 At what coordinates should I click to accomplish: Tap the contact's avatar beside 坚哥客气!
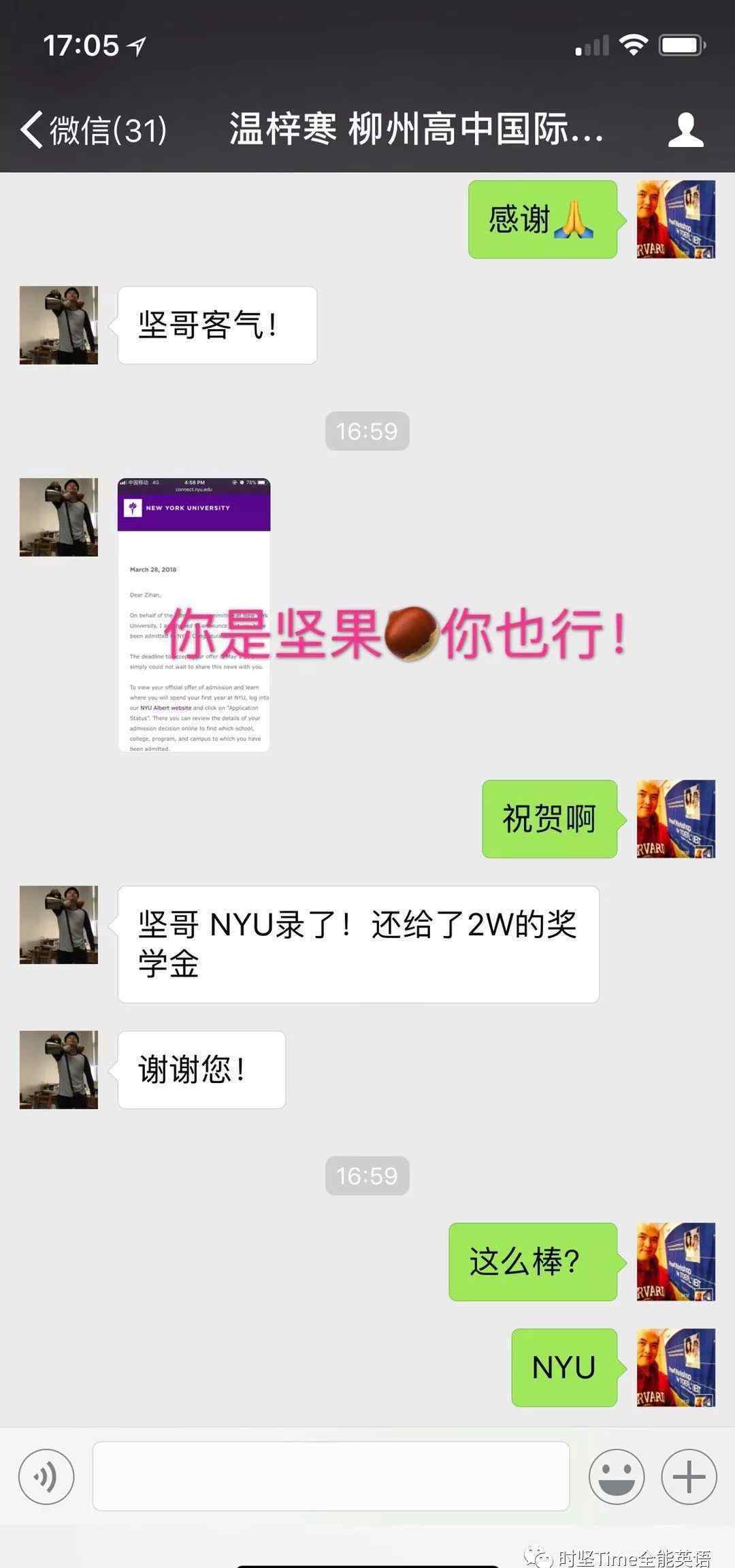point(59,325)
